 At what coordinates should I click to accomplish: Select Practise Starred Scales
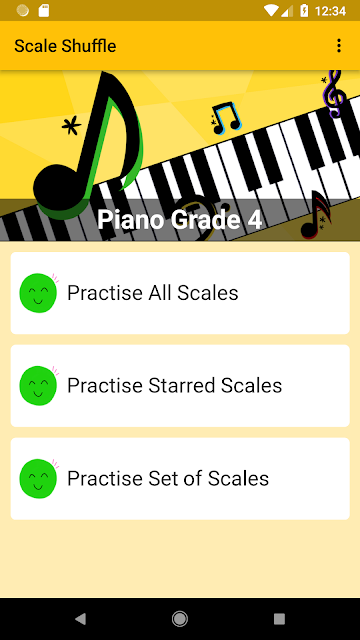tap(180, 386)
